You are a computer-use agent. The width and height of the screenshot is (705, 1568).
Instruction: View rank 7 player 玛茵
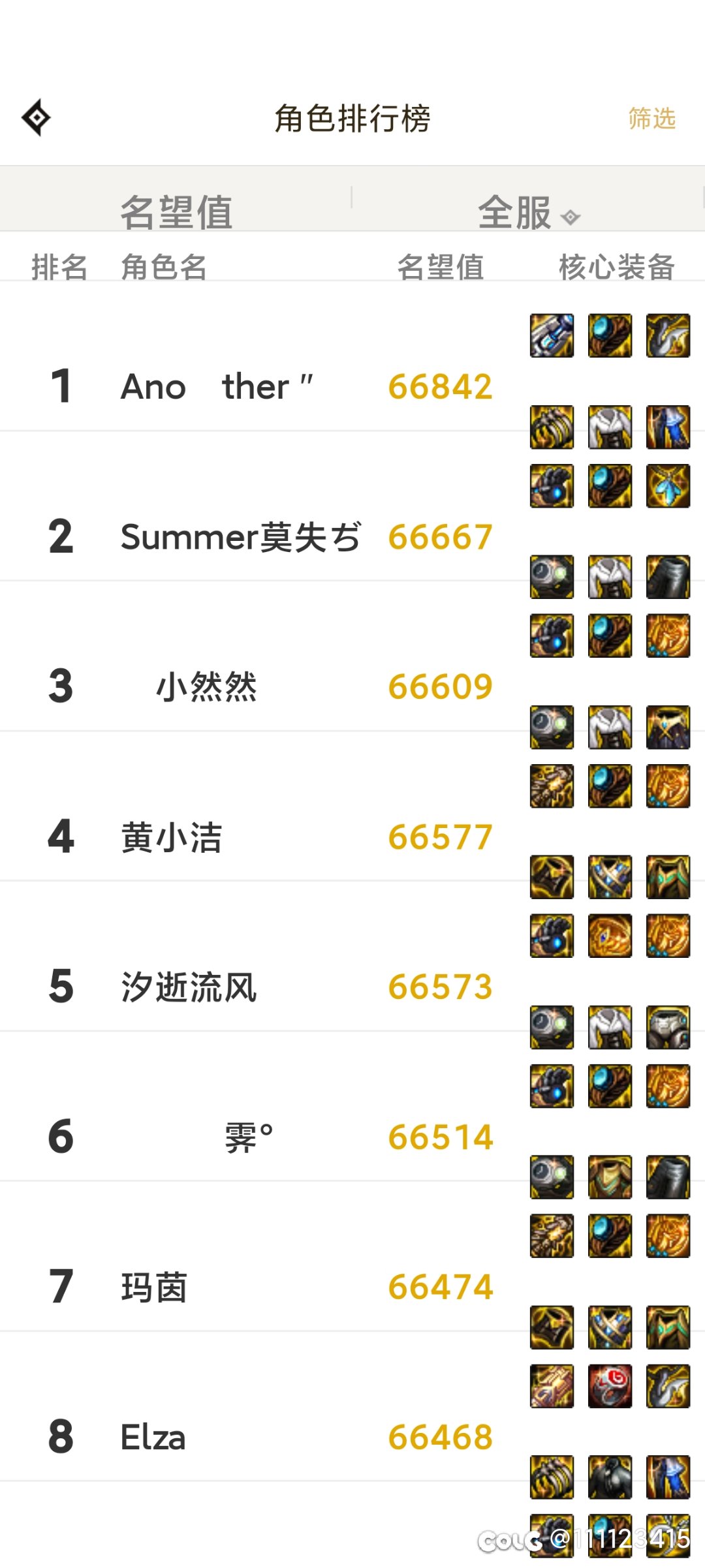coord(352,1285)
